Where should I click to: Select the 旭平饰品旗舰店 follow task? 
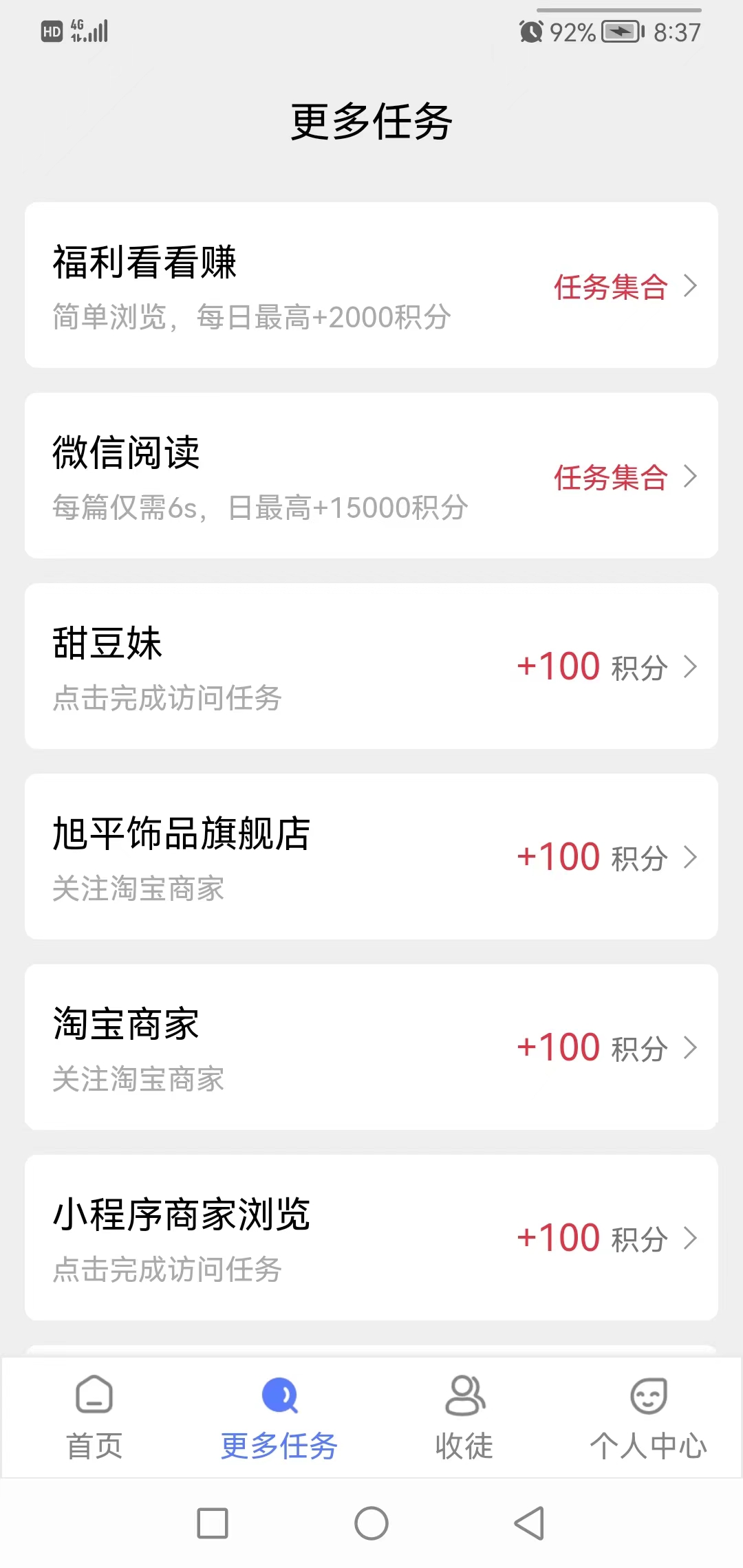371,856
